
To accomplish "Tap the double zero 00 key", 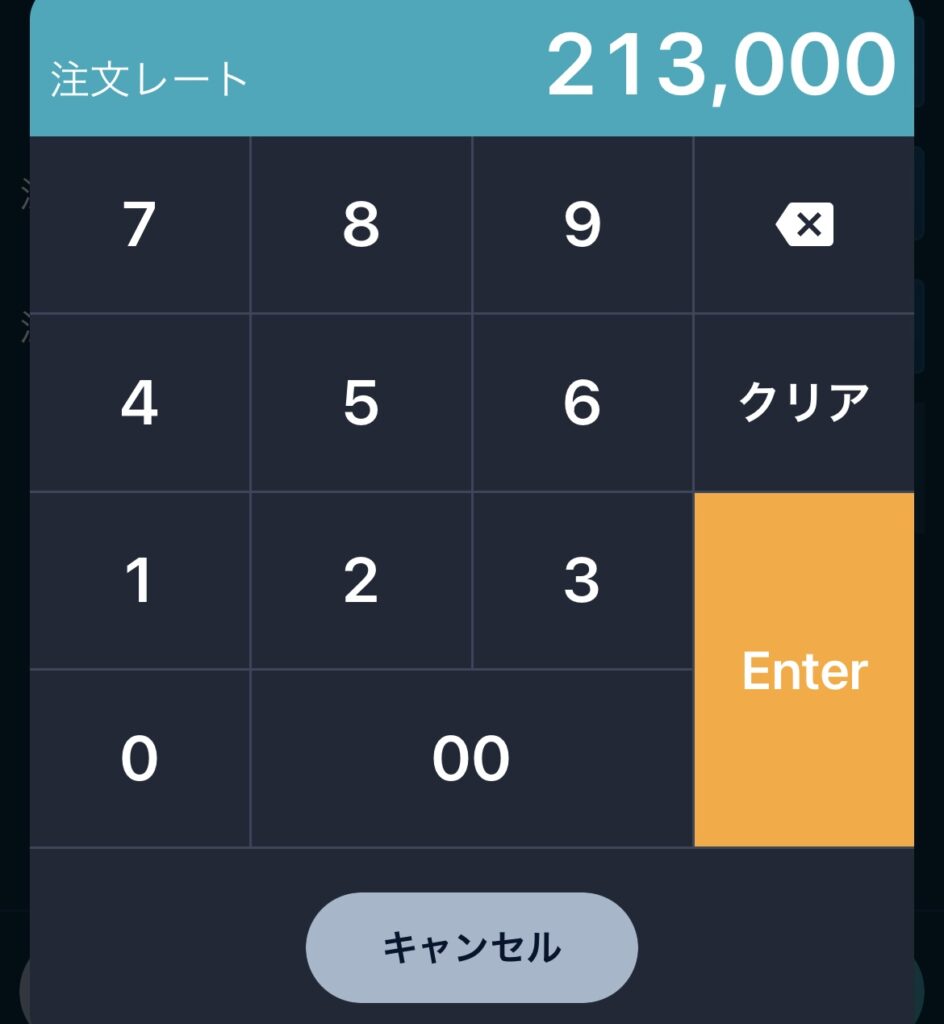I will pyautogui.click(x=470, y=757).
